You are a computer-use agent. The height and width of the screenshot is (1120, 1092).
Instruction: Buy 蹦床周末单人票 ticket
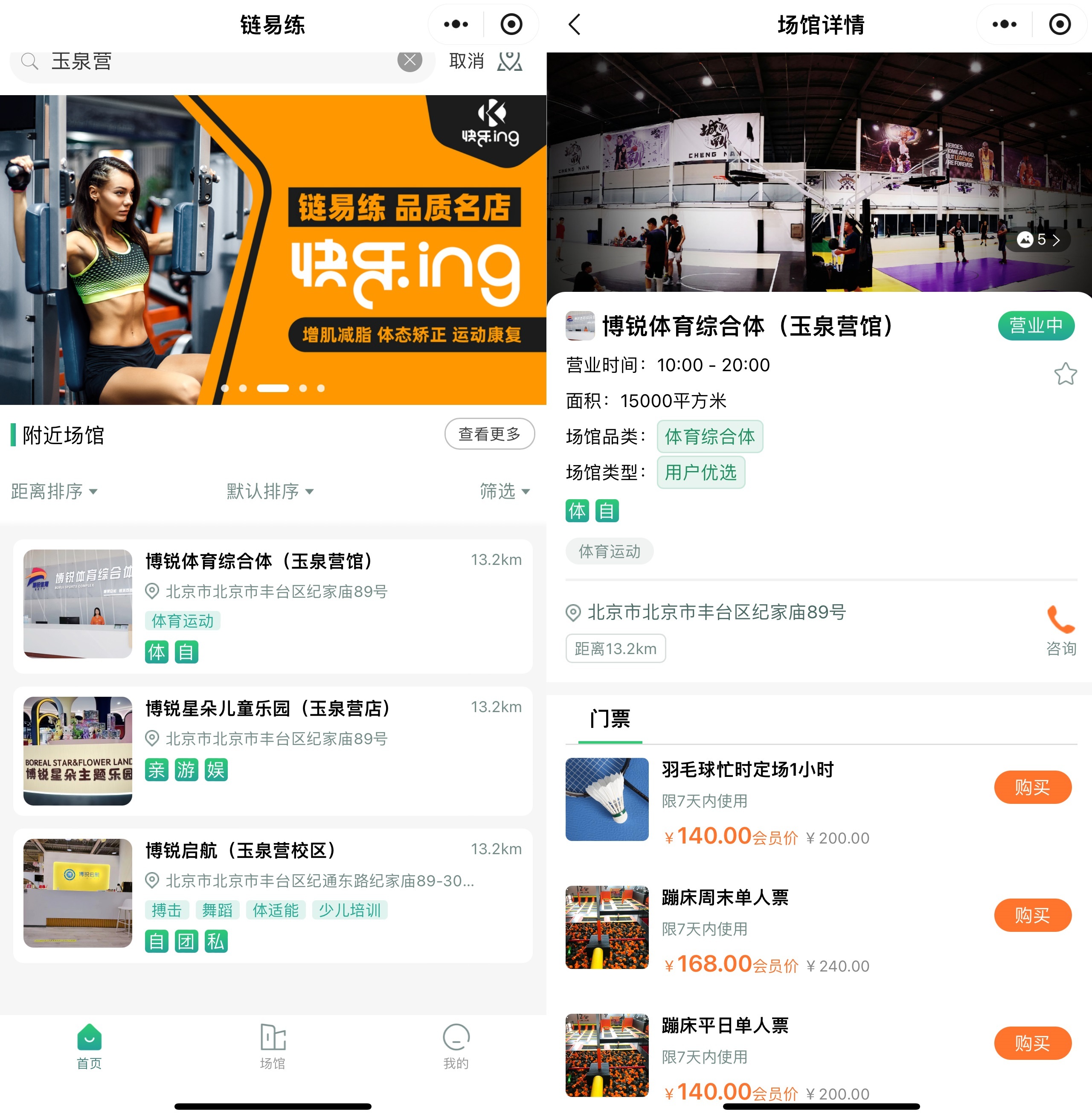[x=1032, y=915]
